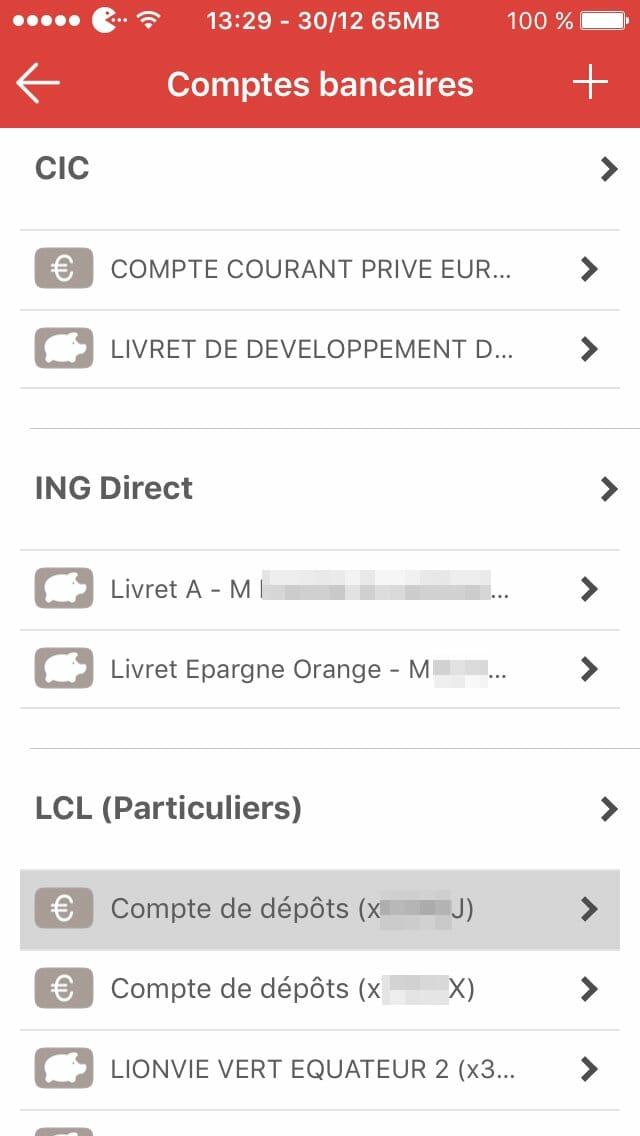This screenshot has width=640, height=1136.
Task: Go back using the arrow
Action: (38, 84)
